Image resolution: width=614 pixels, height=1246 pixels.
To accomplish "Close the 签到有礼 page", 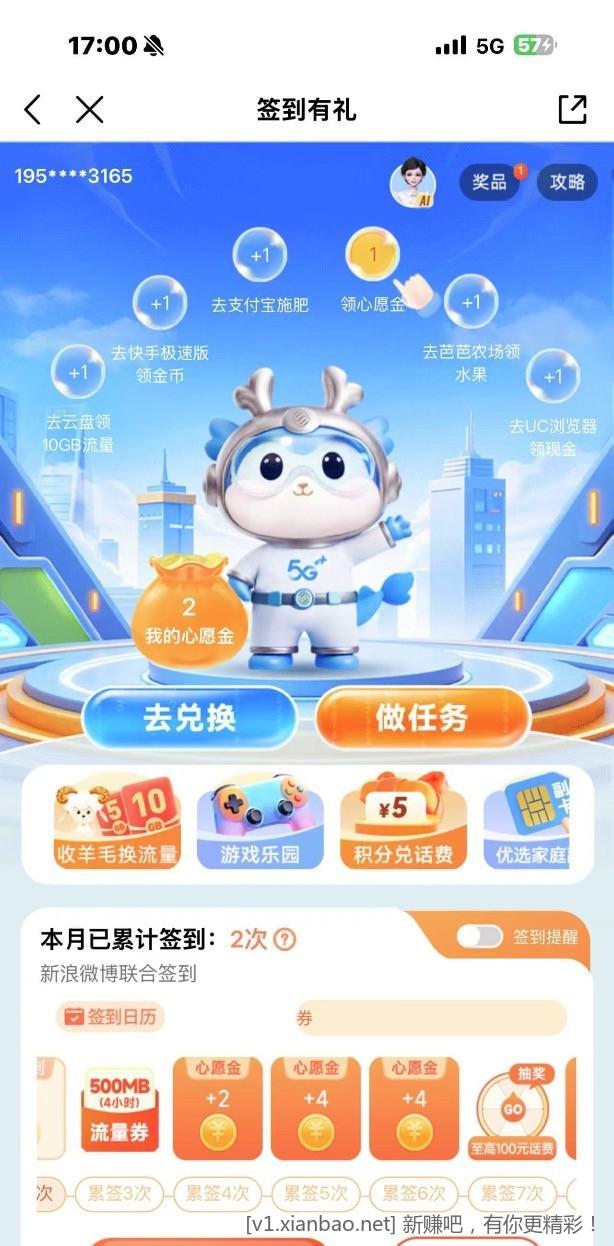I will point(90,110).
